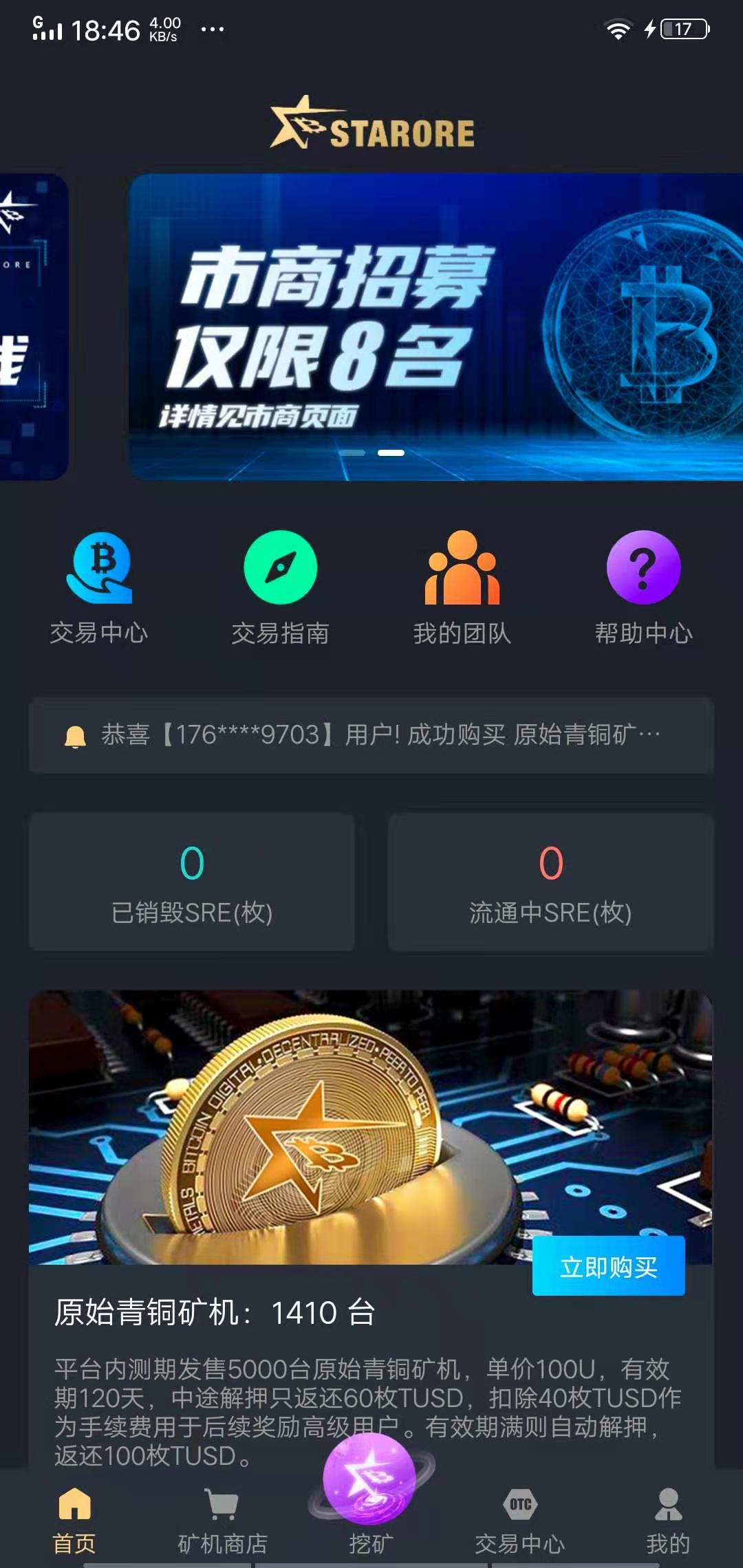This screenshot has width=743, height=1568.
Task: Click the STARORE star logo
Action: click(x=371, y=126)
